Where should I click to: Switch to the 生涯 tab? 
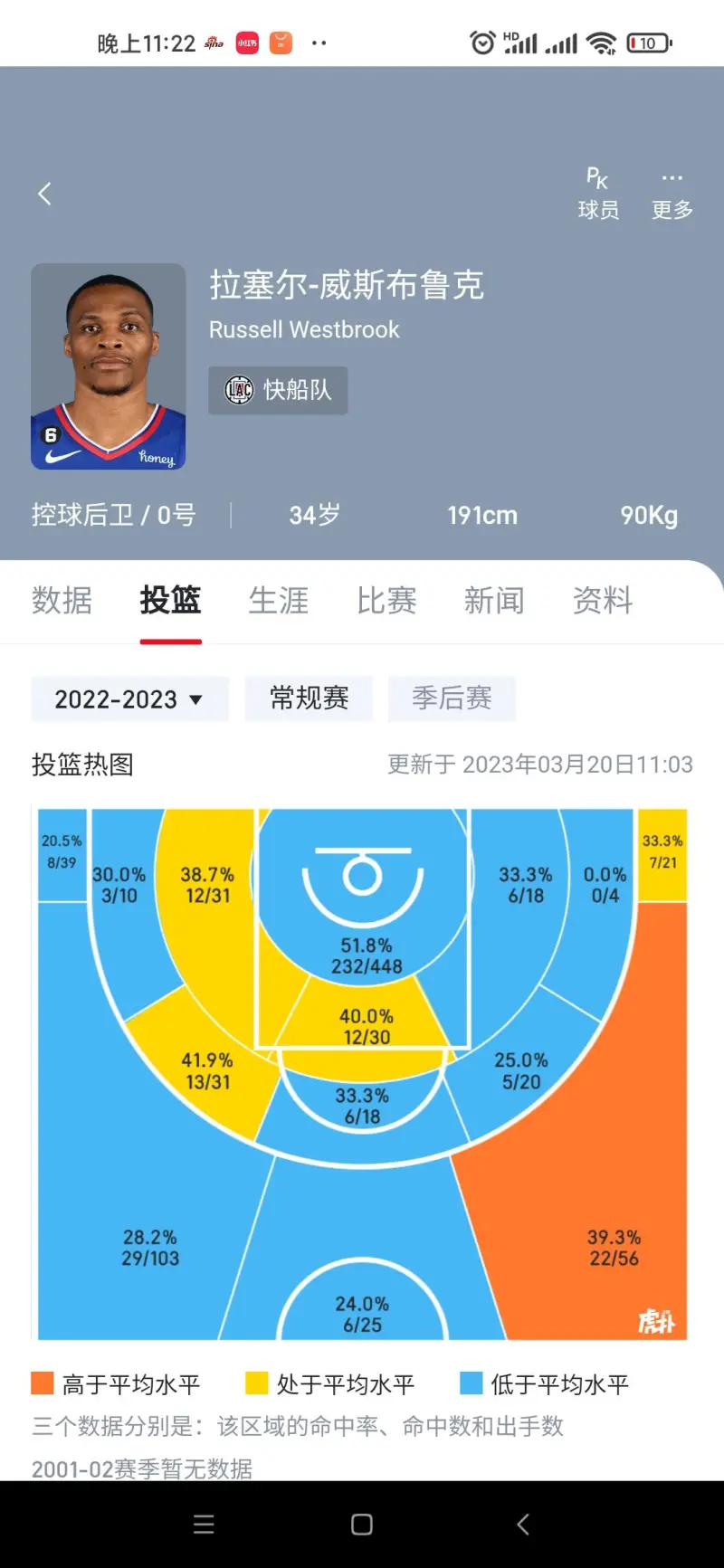click(279, 601)
